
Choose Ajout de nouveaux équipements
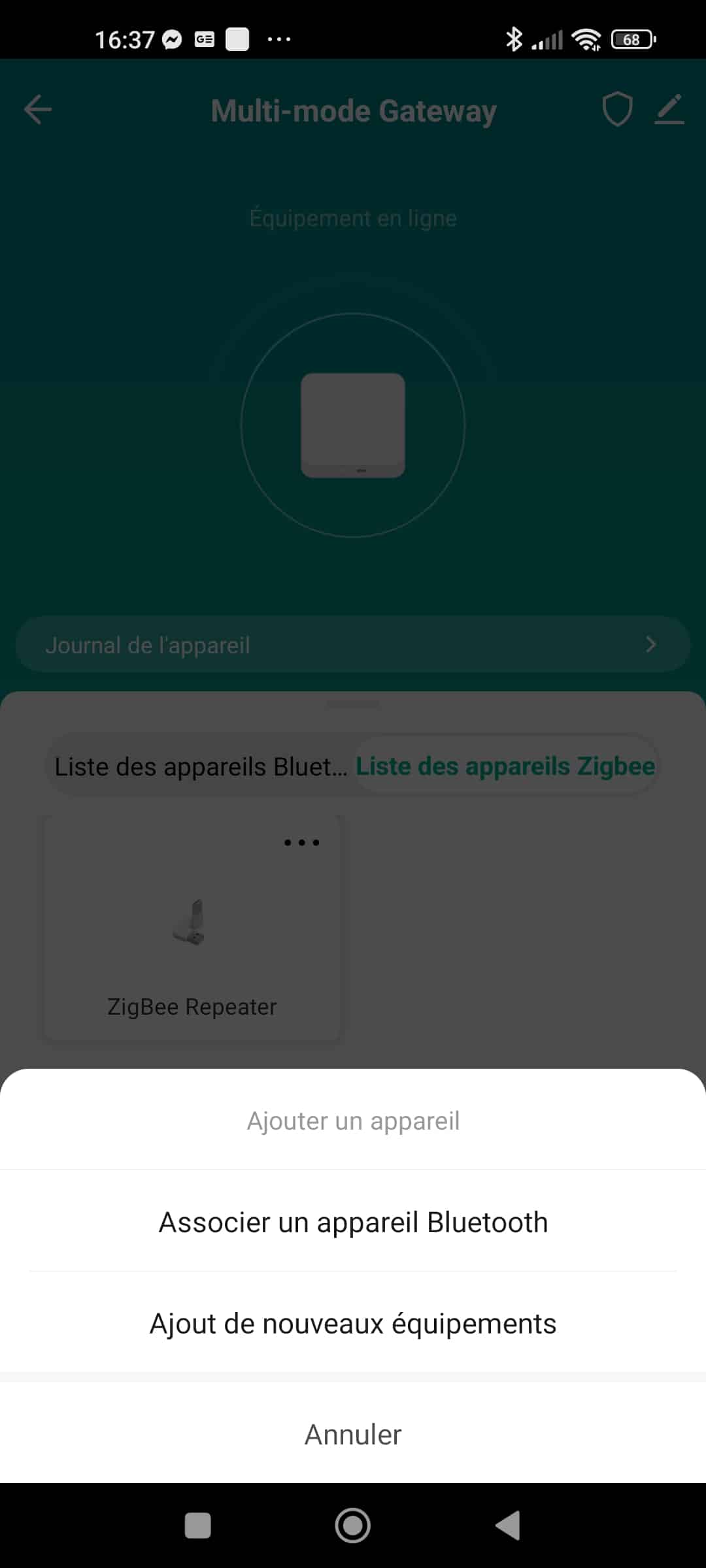[353, 1324]
